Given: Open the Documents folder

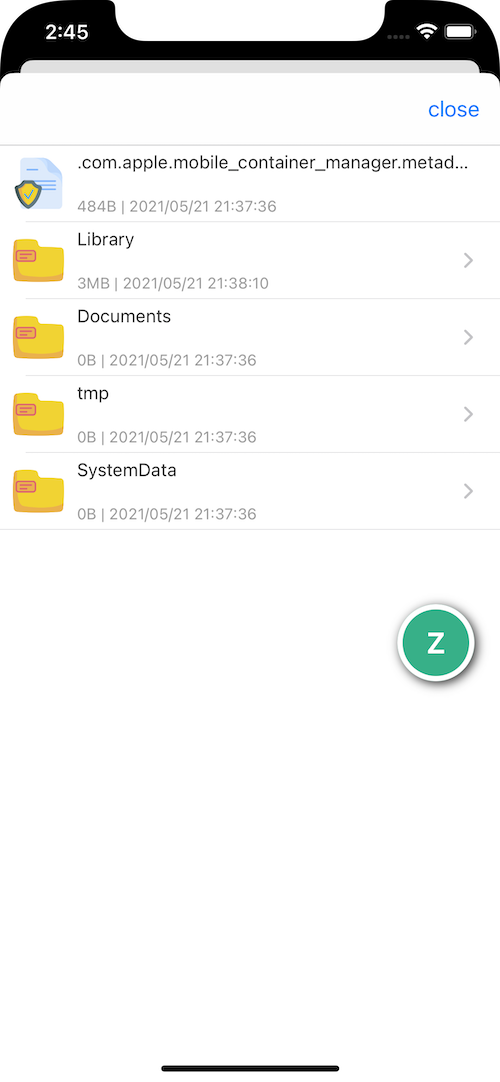Looking at the screenshot, I should coord(250,337).
